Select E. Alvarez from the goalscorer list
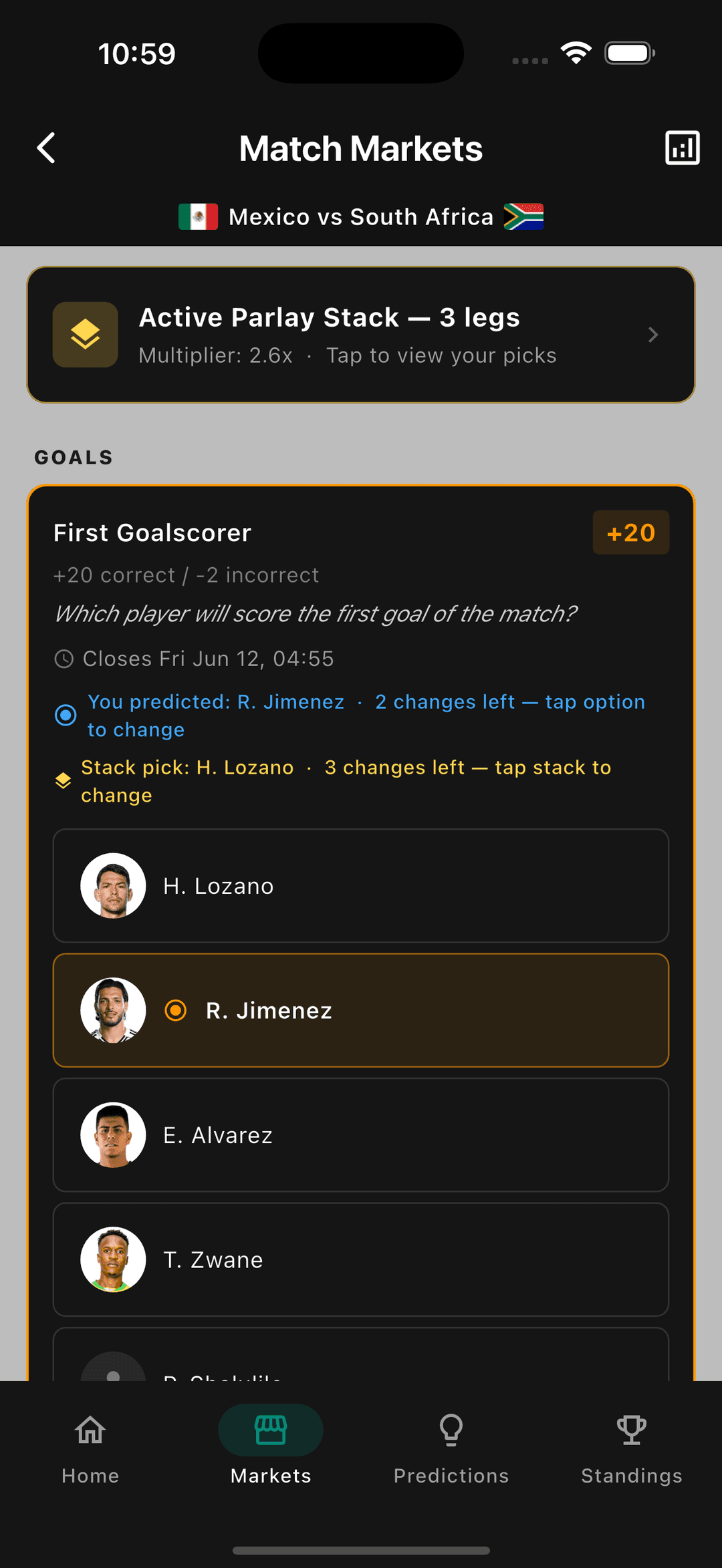 coord(360,1135)
